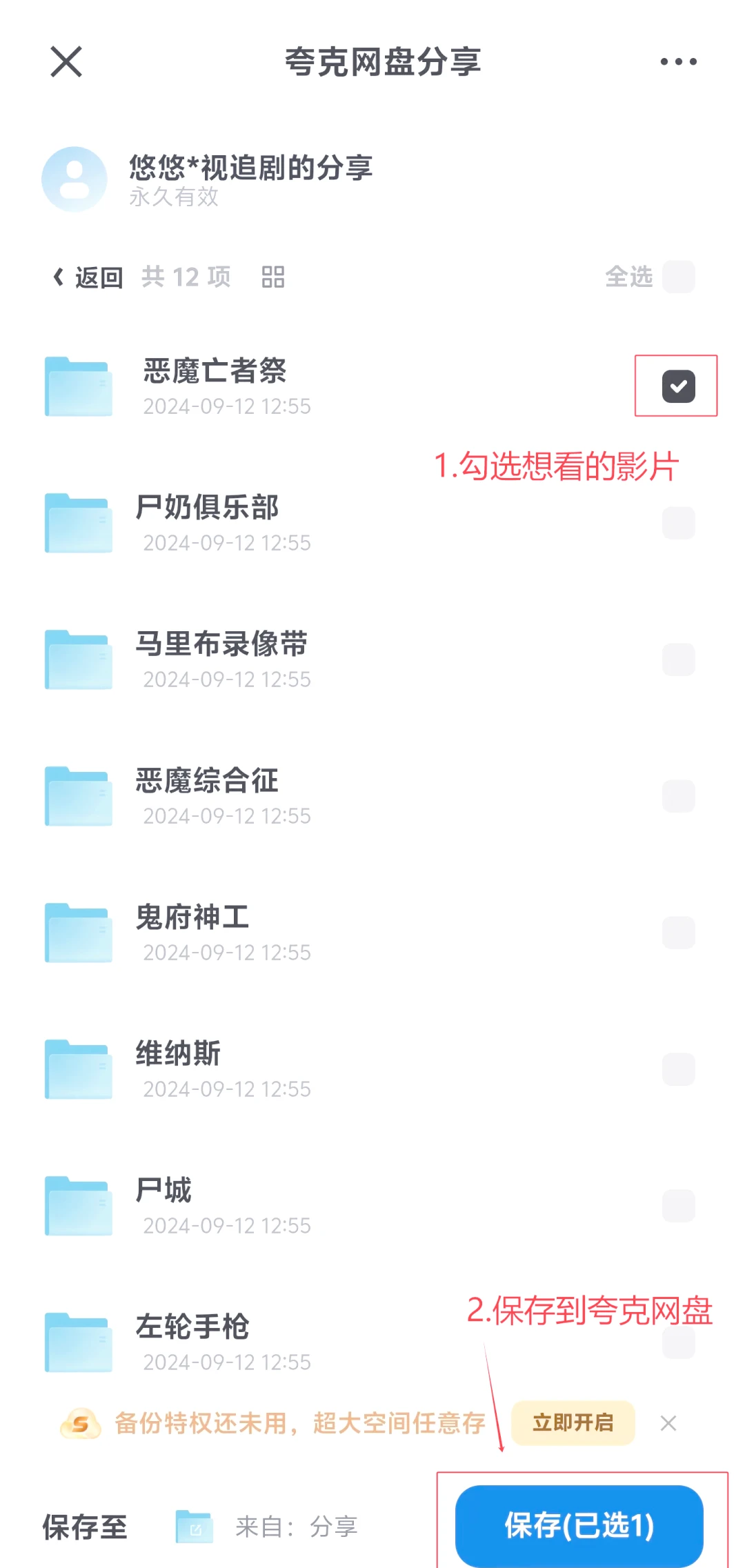Switch to grid view layout
Image resolution: width=745 pixels, height=1568 pixels.
(273, 277)
